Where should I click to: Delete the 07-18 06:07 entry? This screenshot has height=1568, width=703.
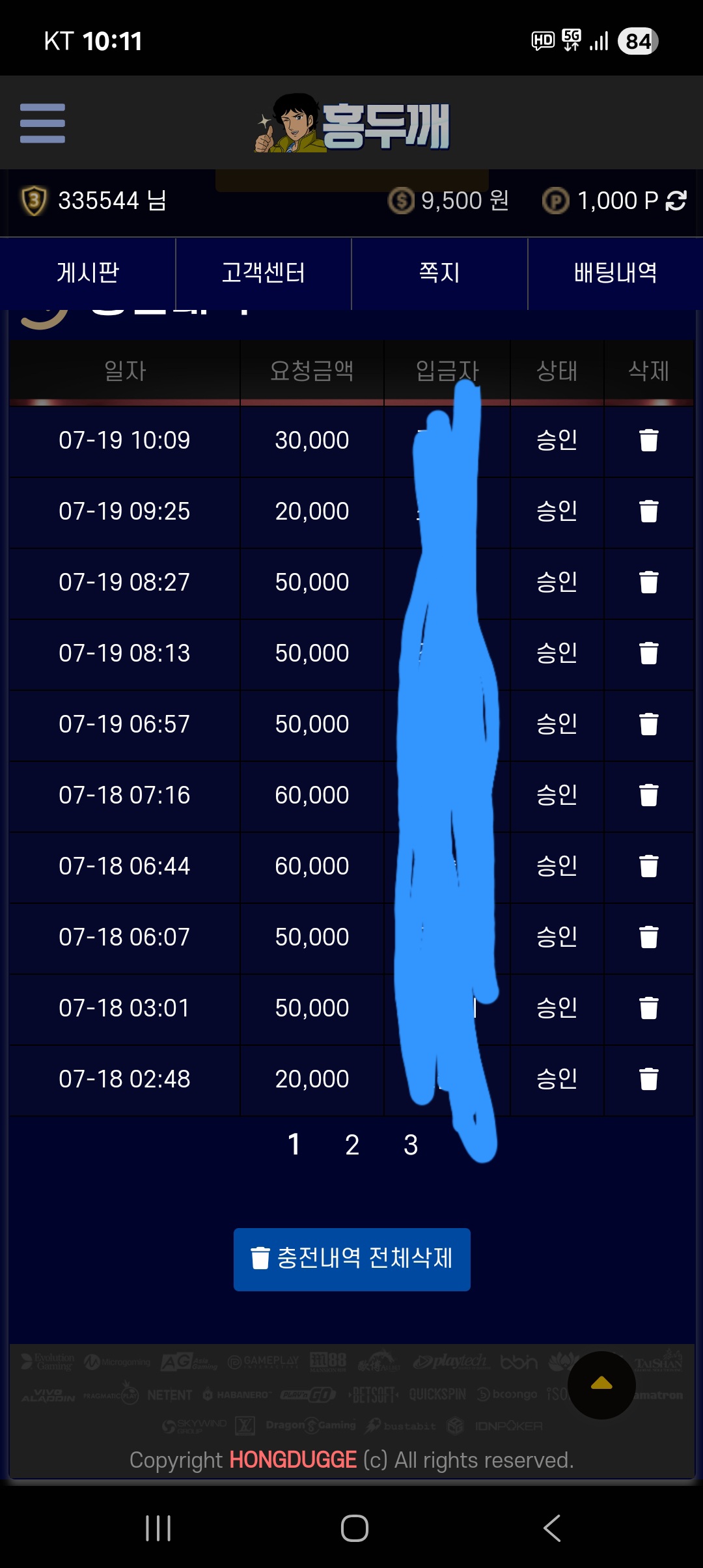649,937
